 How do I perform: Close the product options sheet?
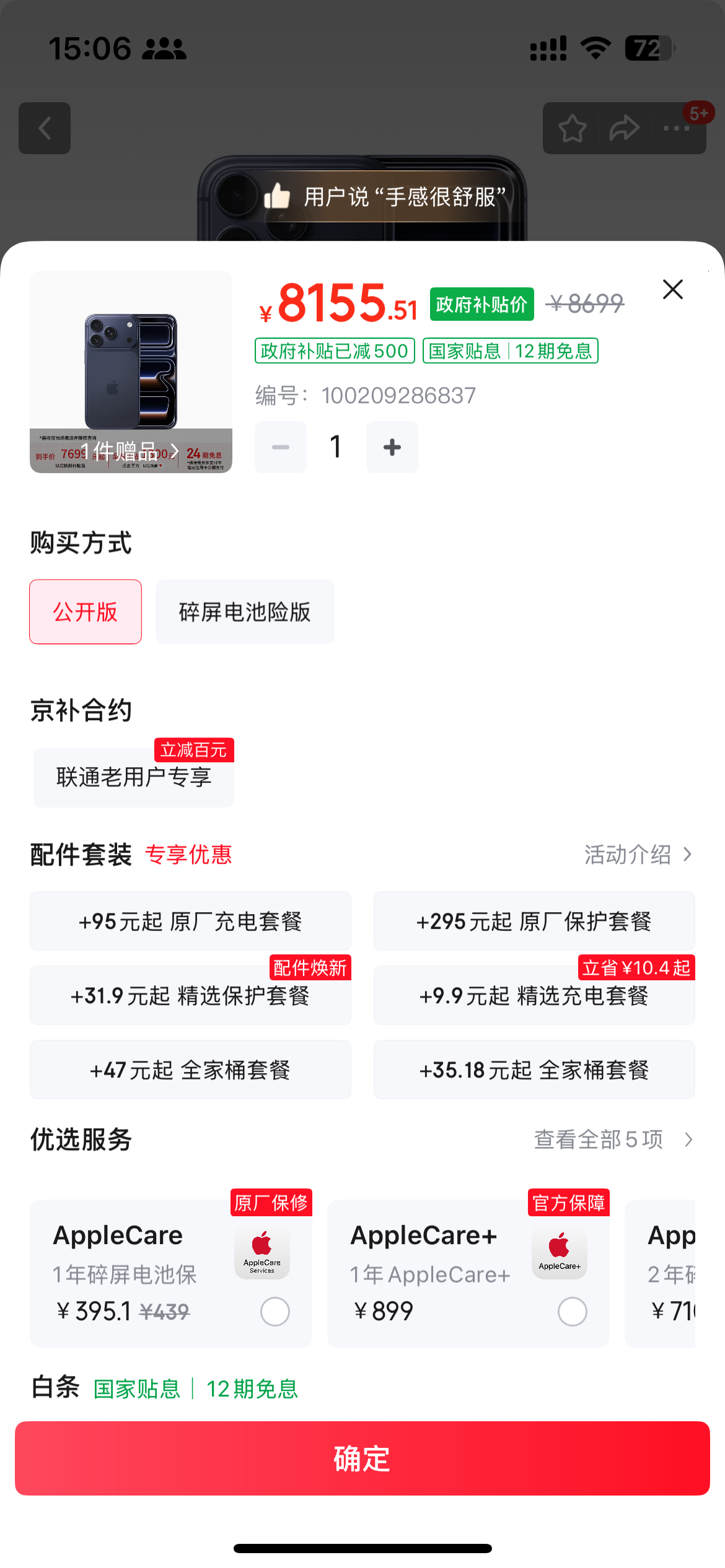(x=672, y=289)
